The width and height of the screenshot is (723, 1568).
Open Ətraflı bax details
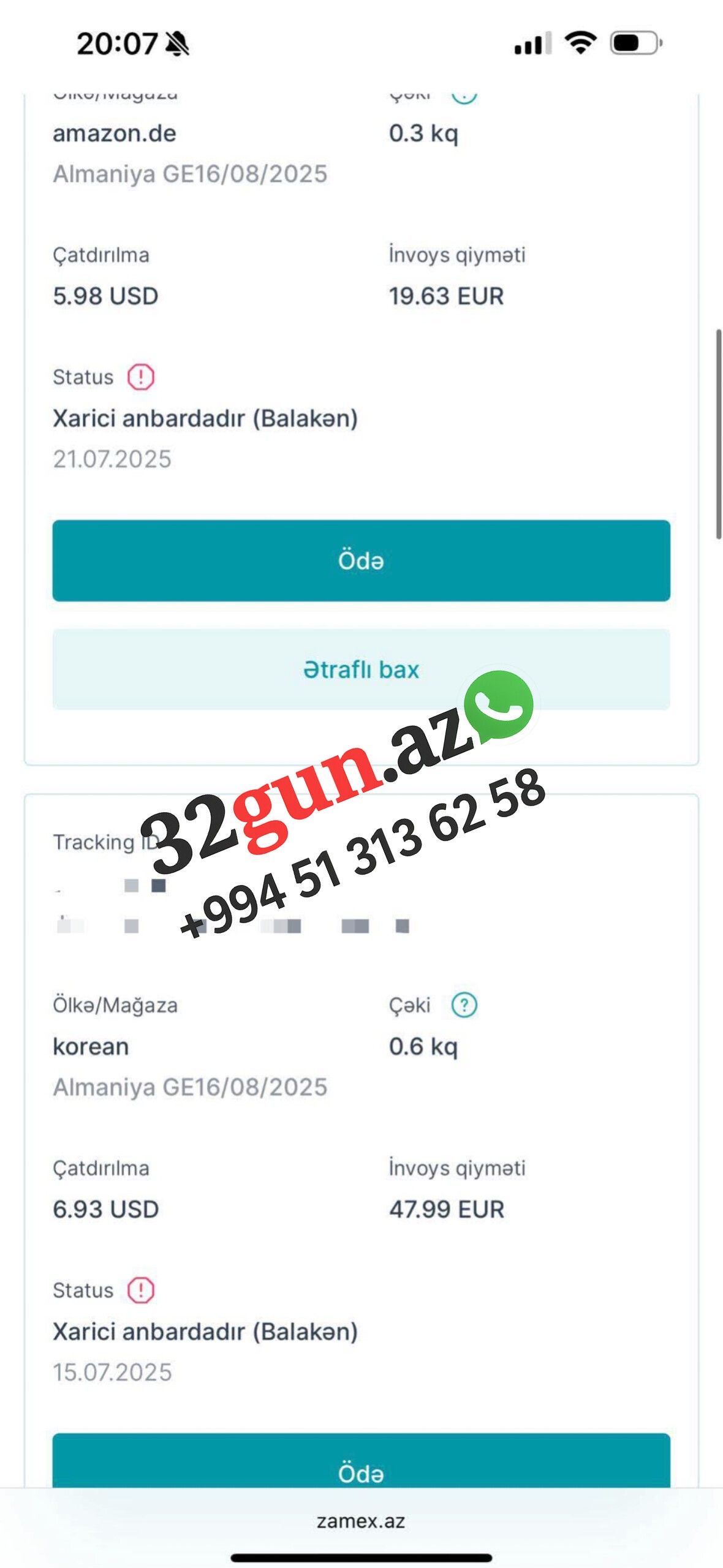(x=361, y=669)
